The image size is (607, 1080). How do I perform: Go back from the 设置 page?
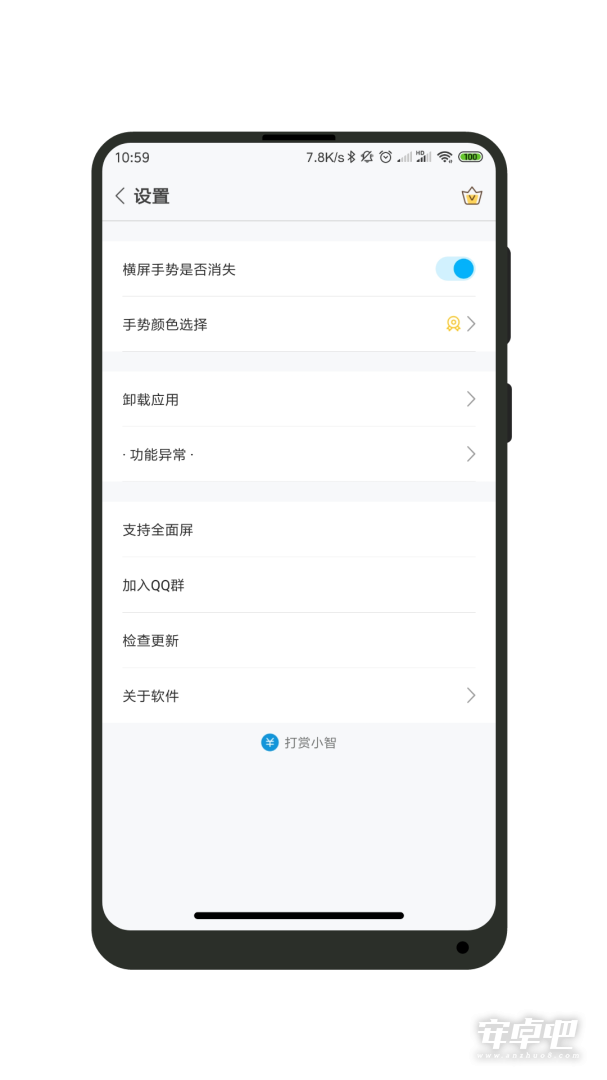(120, 196)
